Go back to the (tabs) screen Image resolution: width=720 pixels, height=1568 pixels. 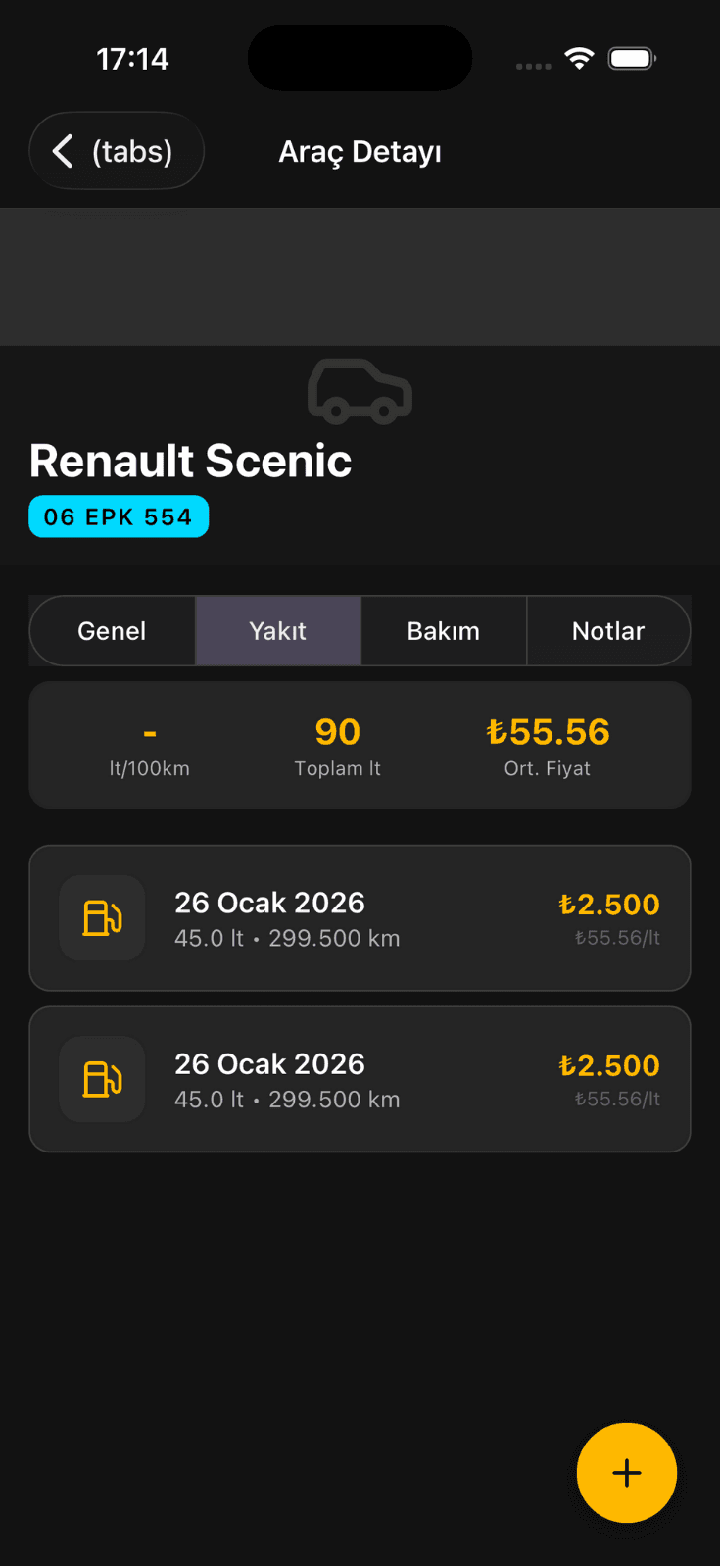coord(116,151)
